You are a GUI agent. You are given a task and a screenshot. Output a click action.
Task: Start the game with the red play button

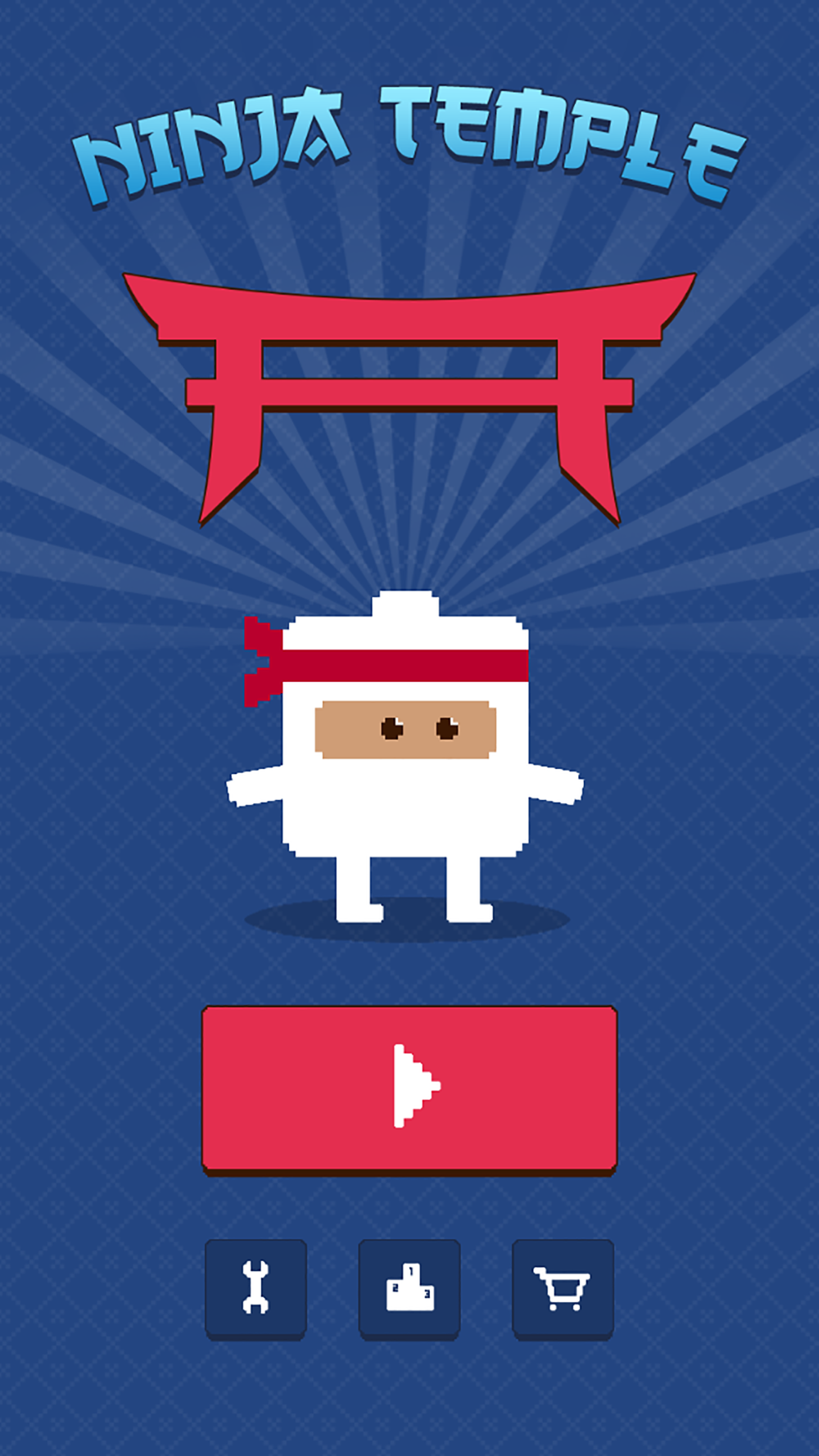409,1091
